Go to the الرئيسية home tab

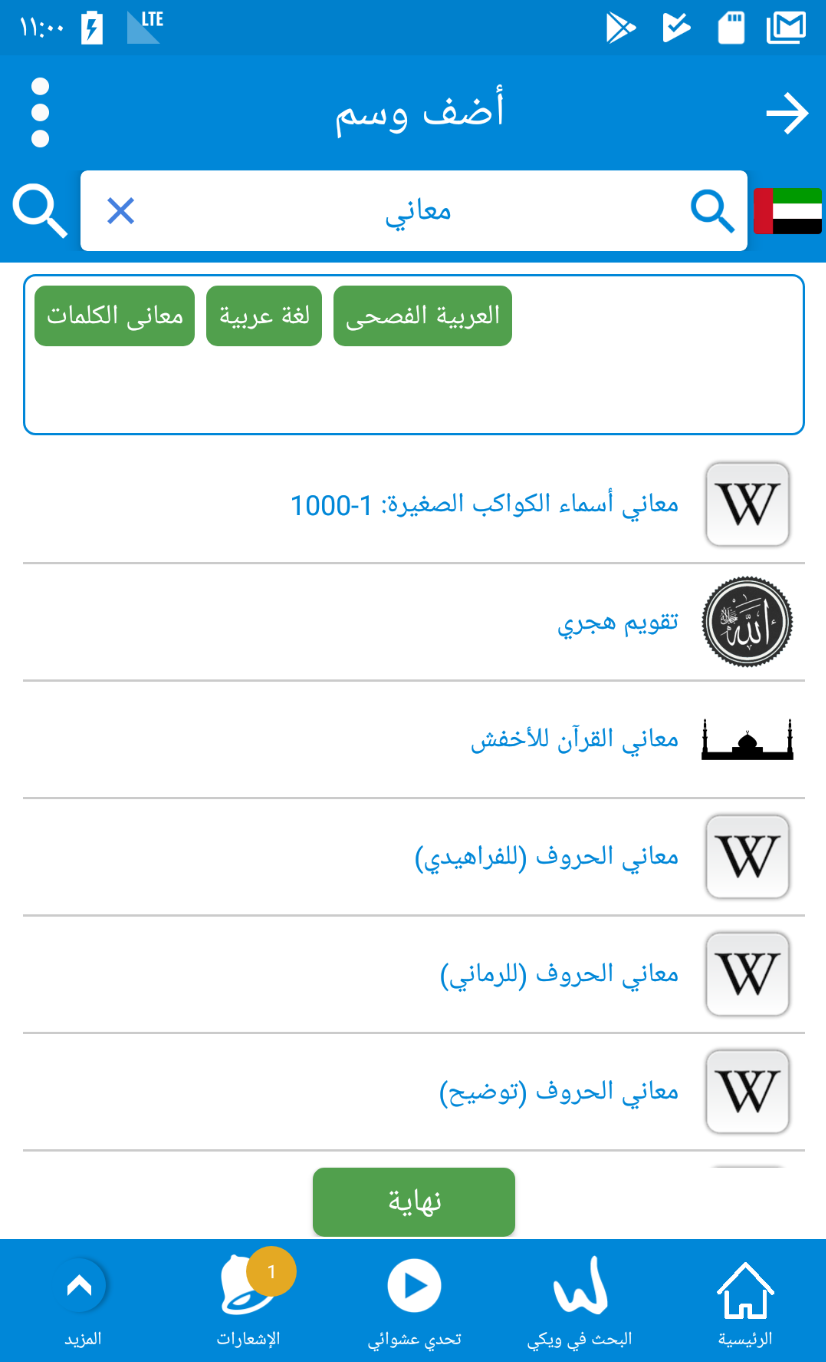(x=746, y=1302)
